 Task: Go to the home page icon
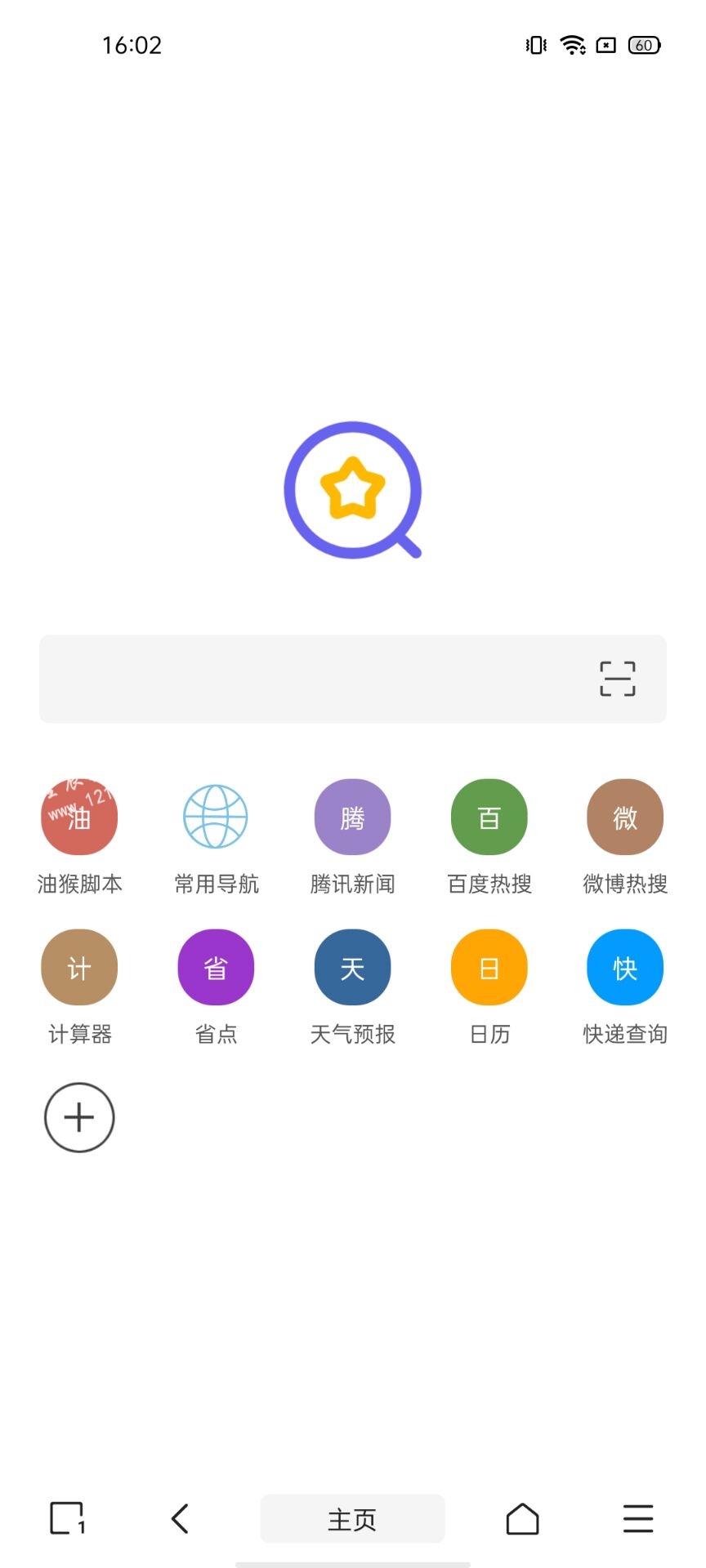coord(523,1519)
